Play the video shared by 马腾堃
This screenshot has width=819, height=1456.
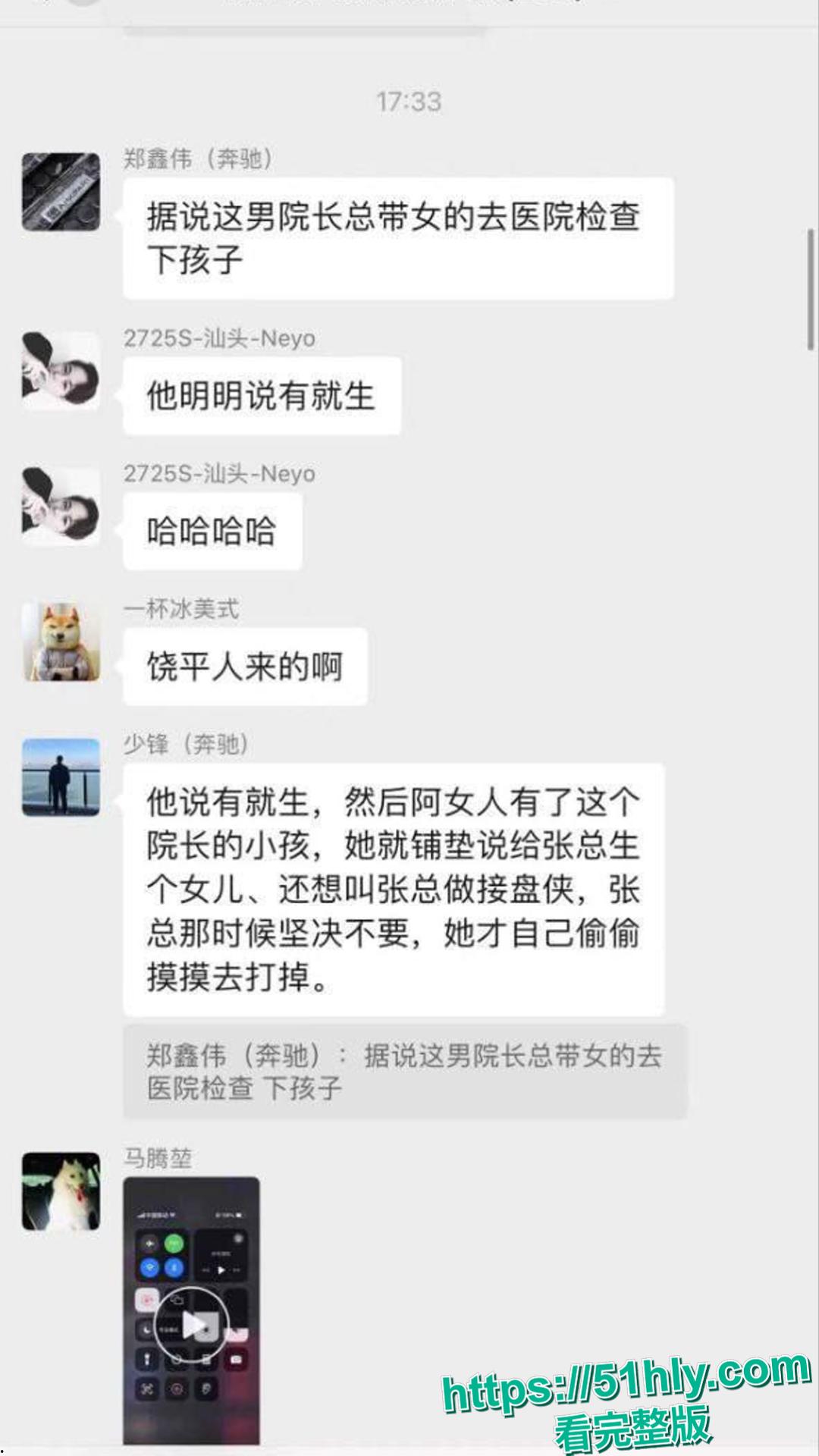pyautogui.click(x=192, y=1323)
